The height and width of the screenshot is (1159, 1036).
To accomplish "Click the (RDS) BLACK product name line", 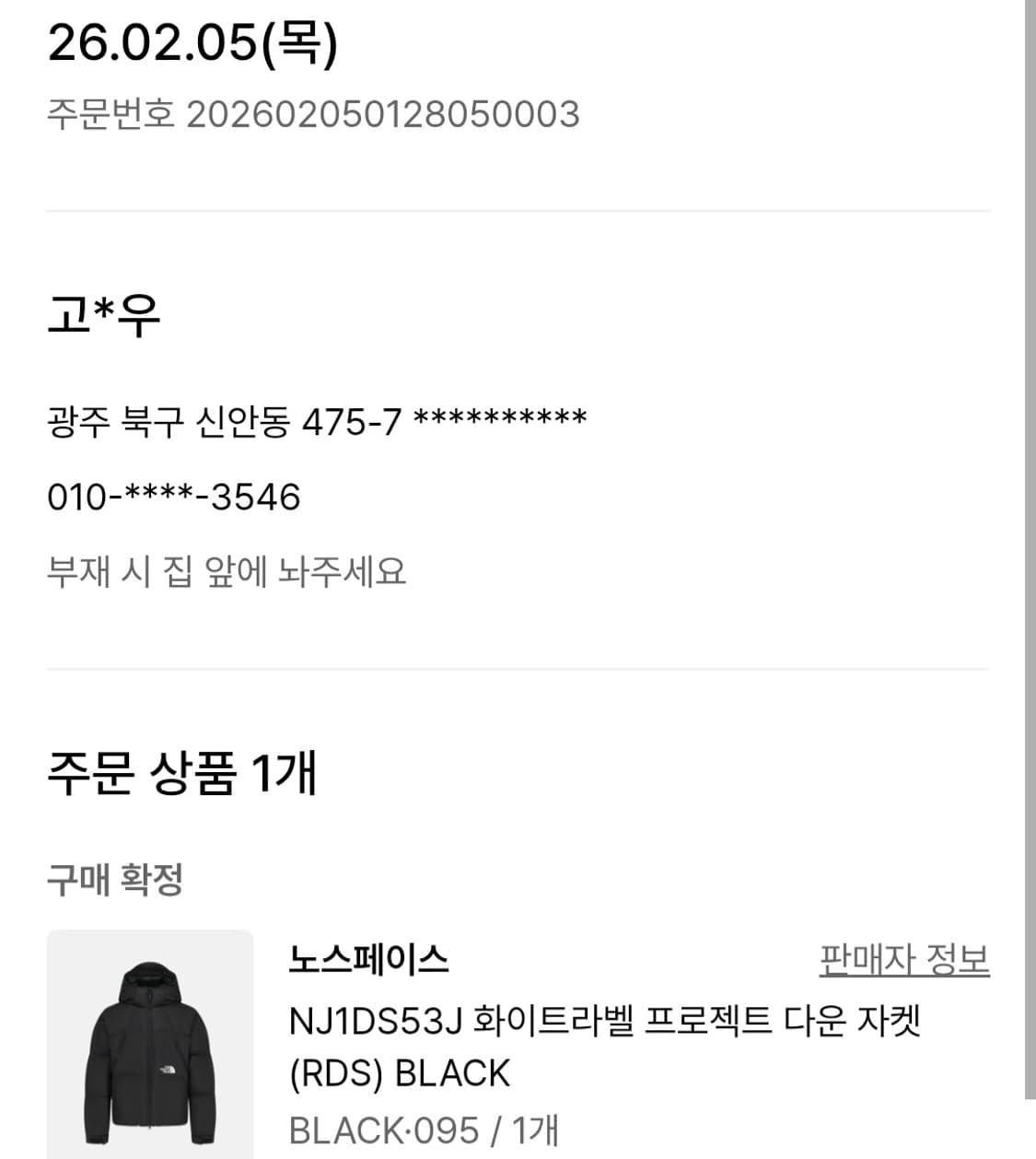I will coord(401,1071).
